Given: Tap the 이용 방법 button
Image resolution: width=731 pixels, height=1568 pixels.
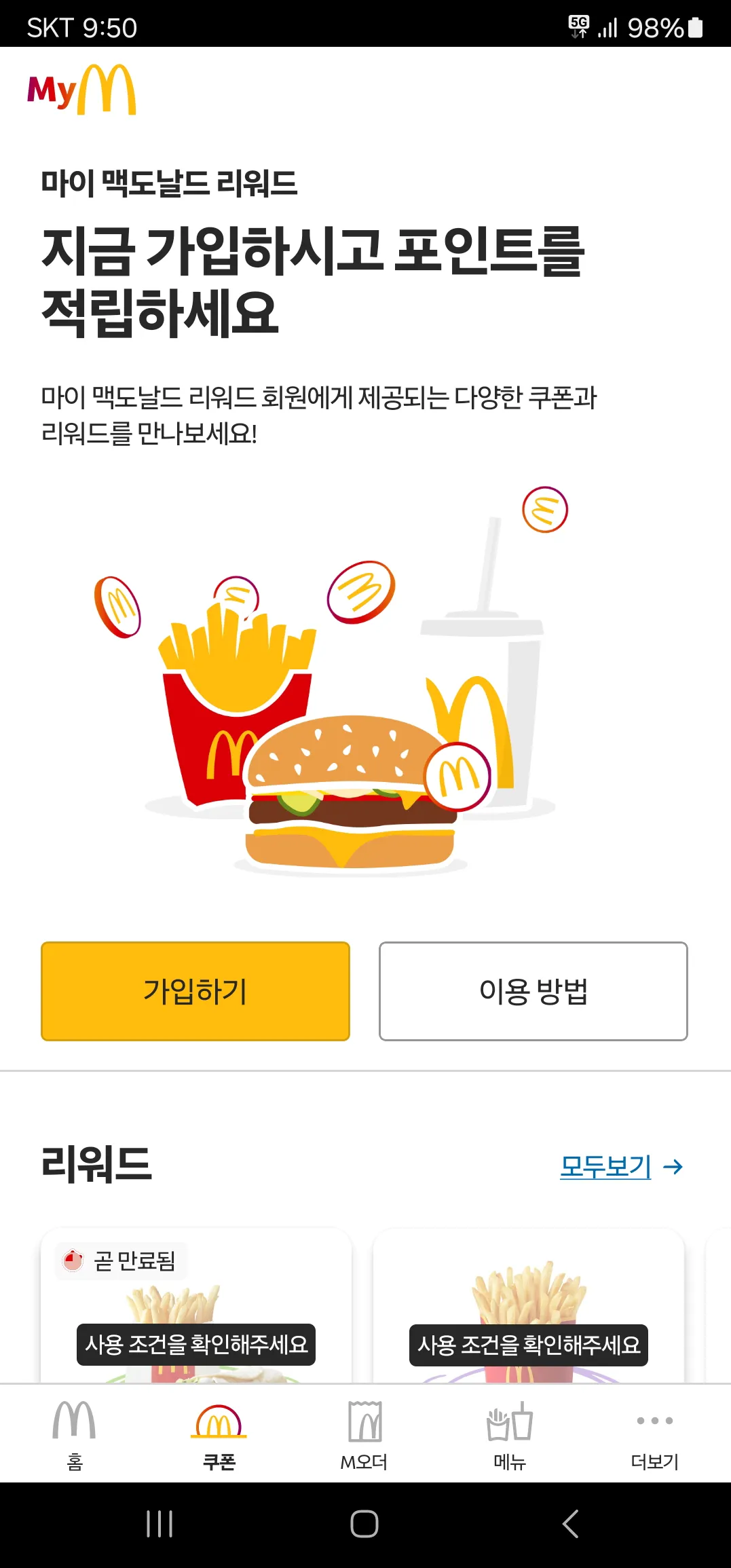Looking at the screenshot, I should (x=534, y=992).
